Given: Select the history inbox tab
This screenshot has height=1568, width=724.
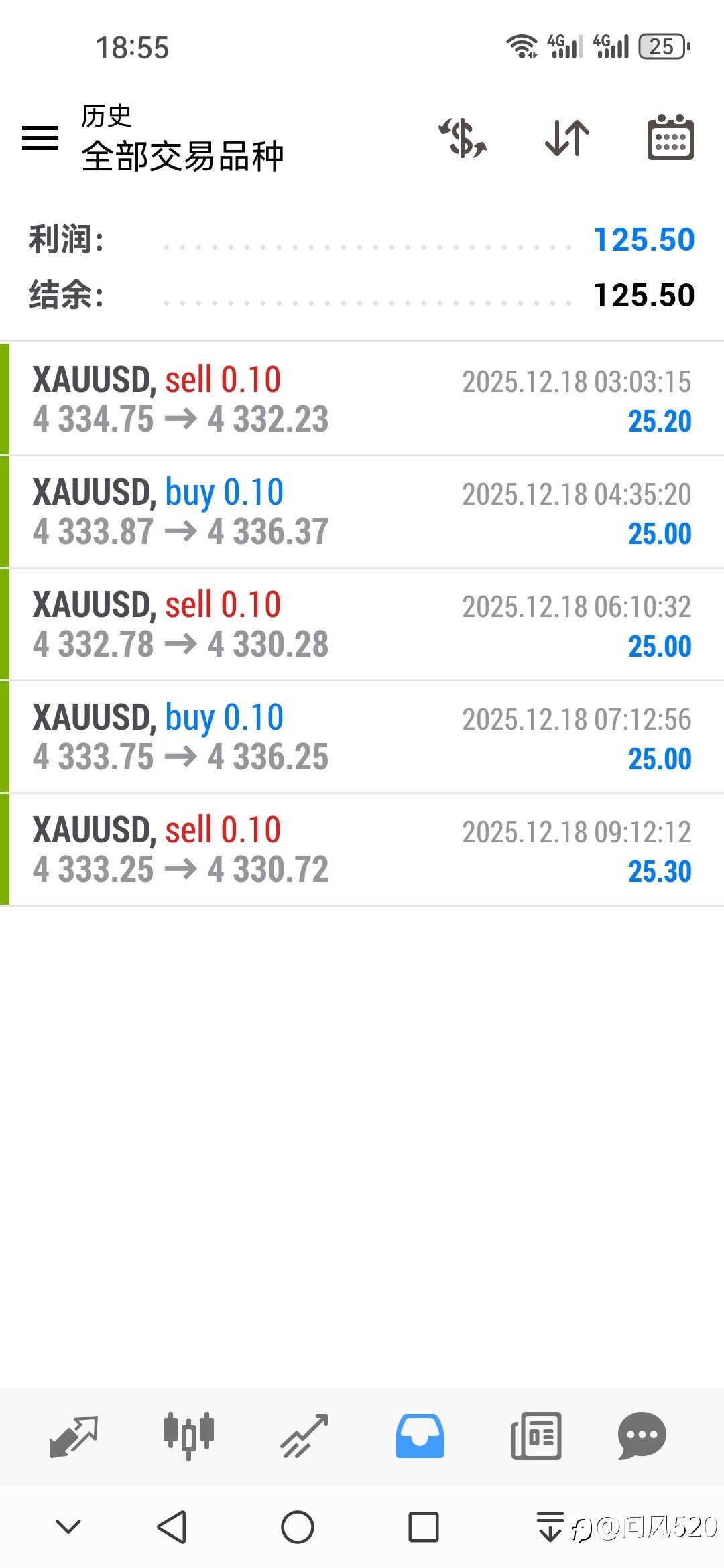Looking at the screenshot, I should point(420,1435).
